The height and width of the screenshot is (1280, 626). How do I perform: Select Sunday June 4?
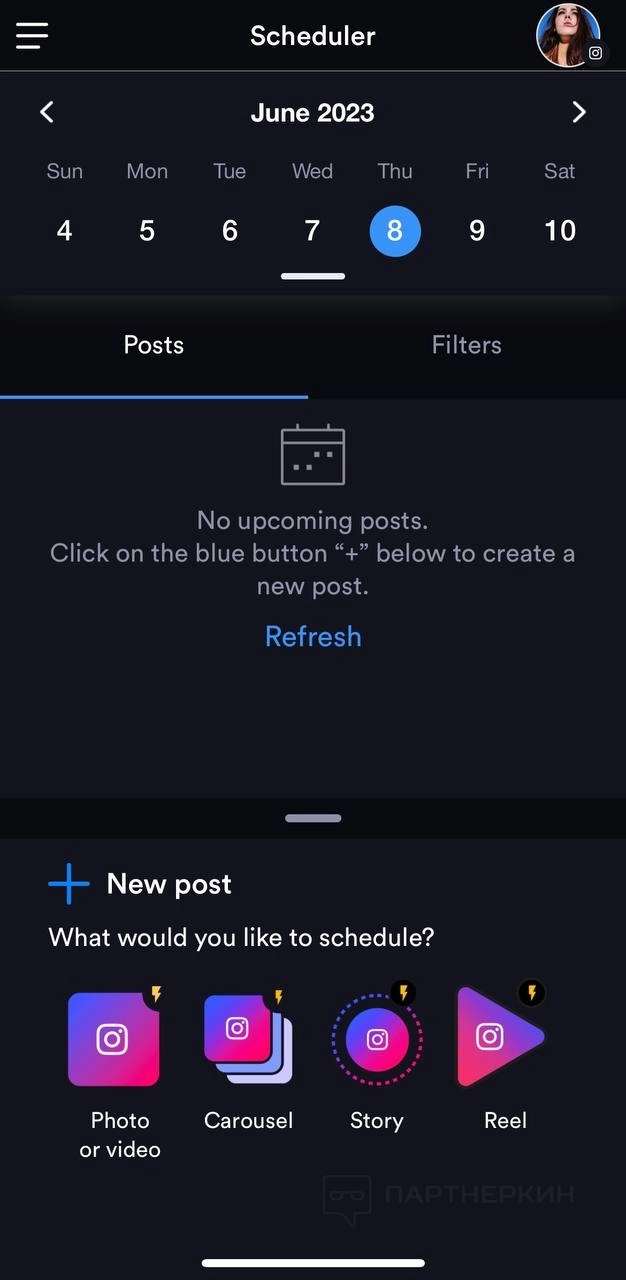(64, 231)
